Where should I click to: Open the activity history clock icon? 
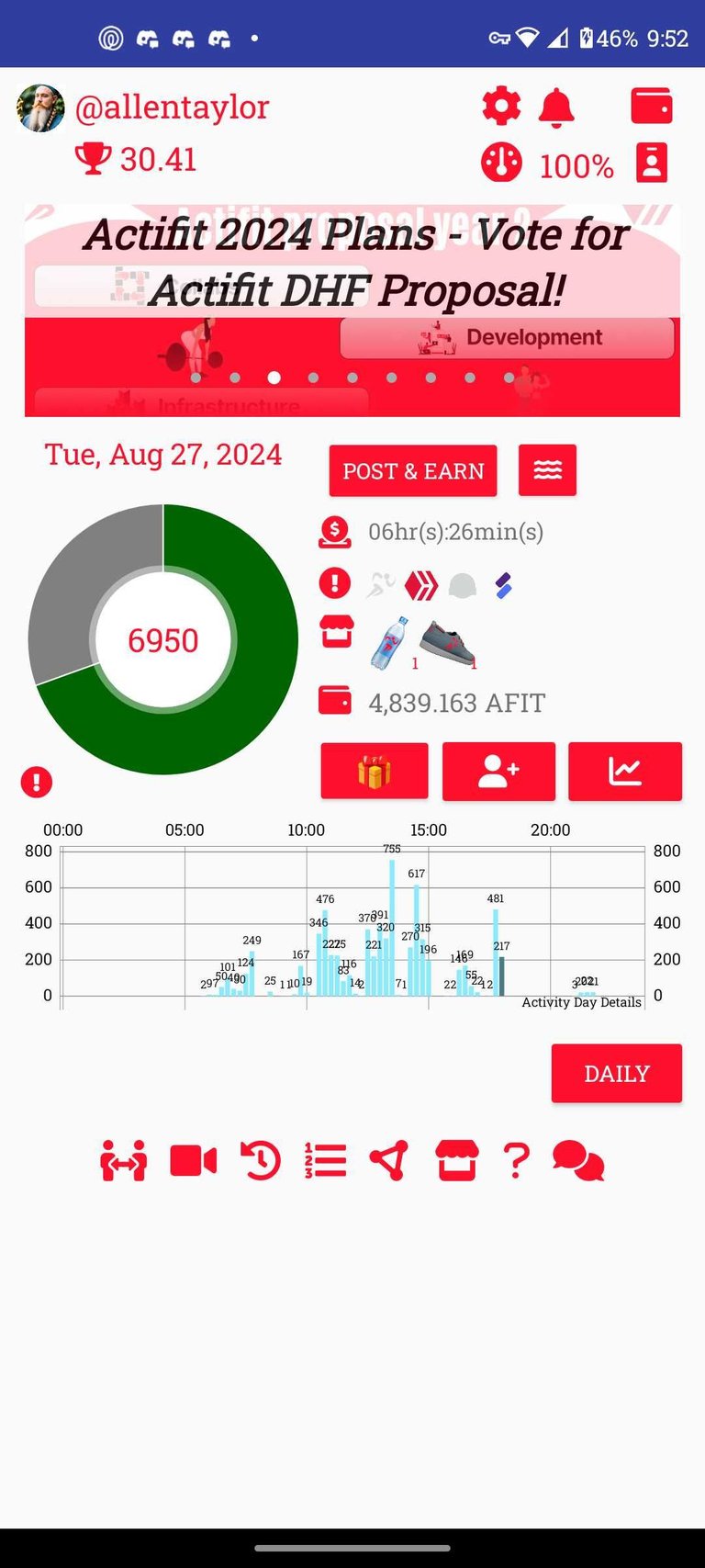click(x=260, y=1161)
